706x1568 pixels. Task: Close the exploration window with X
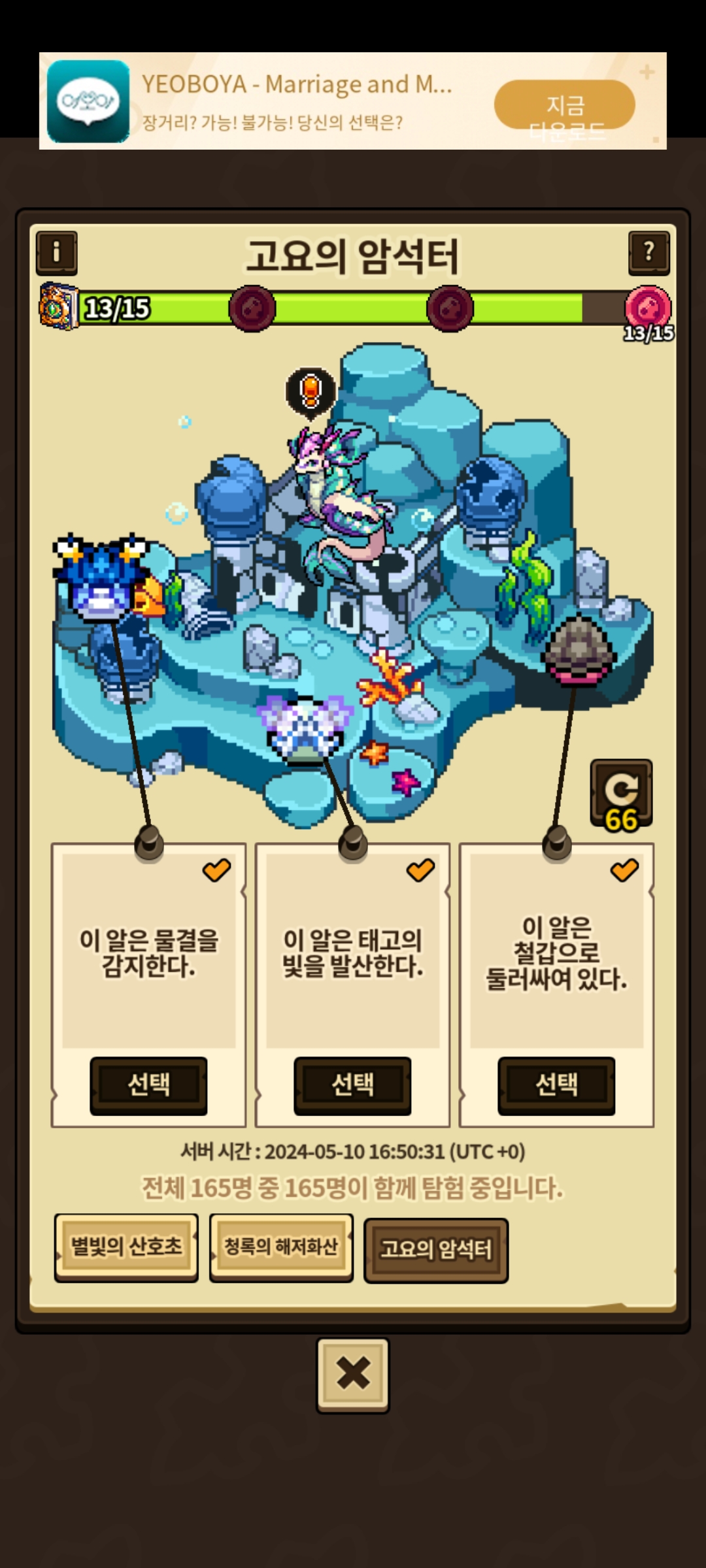[353, 1375]
